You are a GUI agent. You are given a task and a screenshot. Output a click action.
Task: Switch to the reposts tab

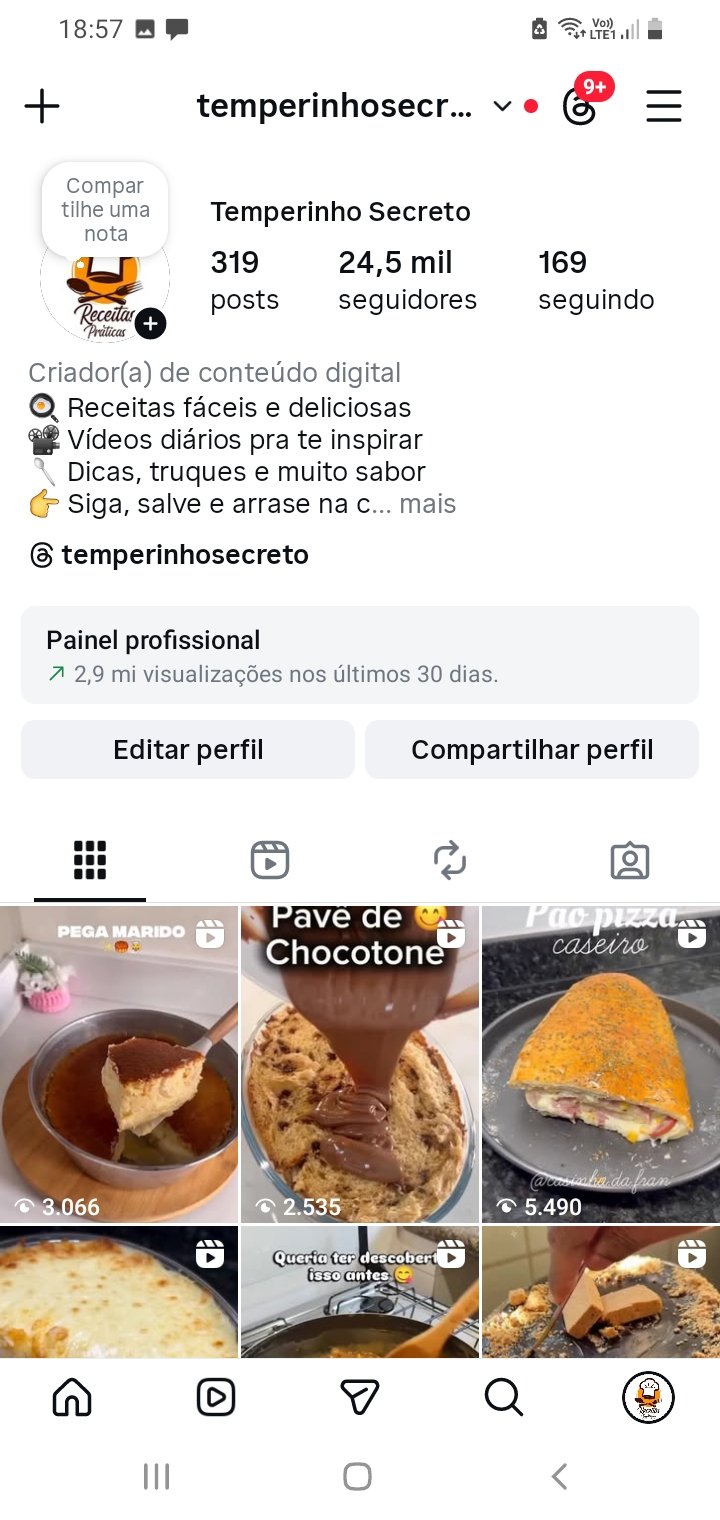pos(450,860)
